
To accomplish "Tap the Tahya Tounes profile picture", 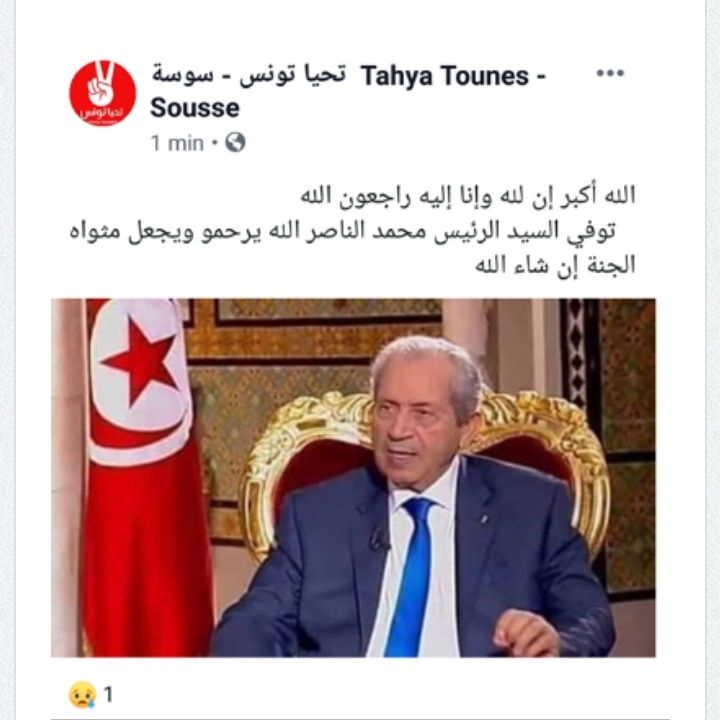I will tap(102, 93).
